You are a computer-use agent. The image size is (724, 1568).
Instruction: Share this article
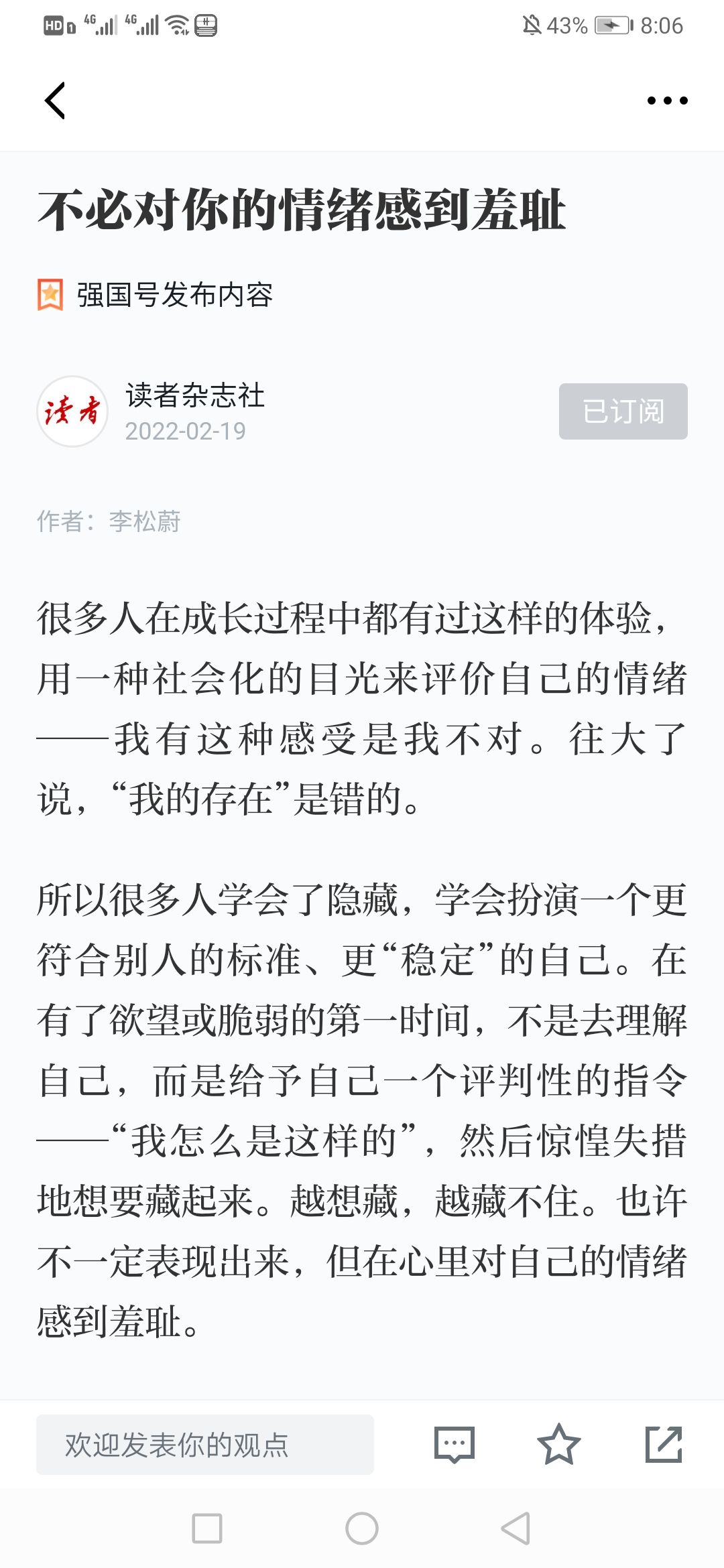[664, 1444]
